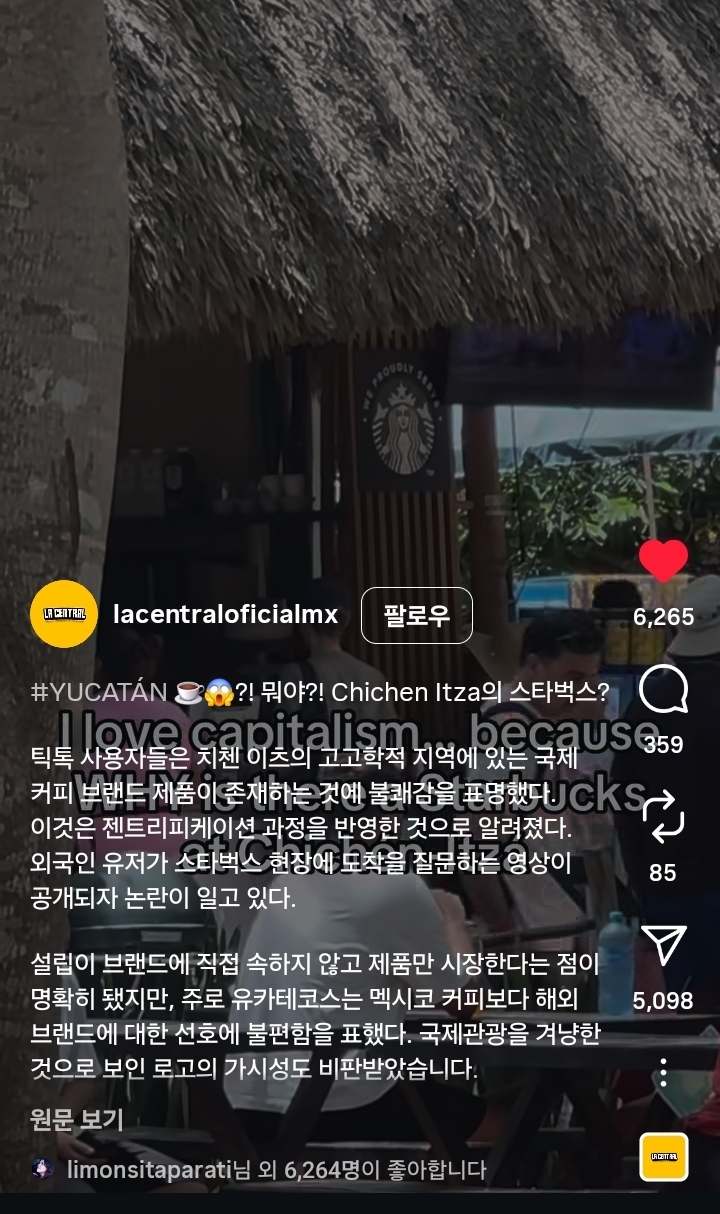The width and height of the screenshot is (720, 1214).
Task: Open the lacentraloficialmx profile avatar
Action: (x=64, y=614)
